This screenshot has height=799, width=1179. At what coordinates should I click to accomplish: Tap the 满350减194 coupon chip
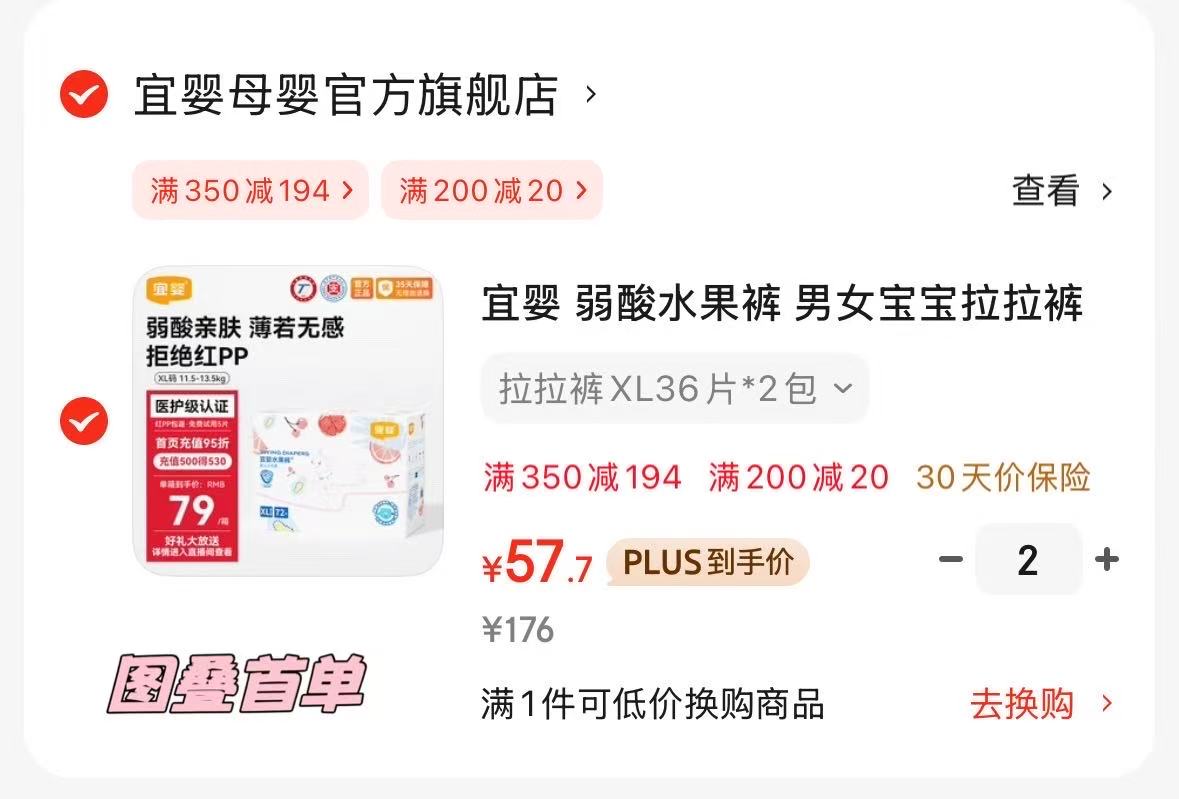coord(251,190)
